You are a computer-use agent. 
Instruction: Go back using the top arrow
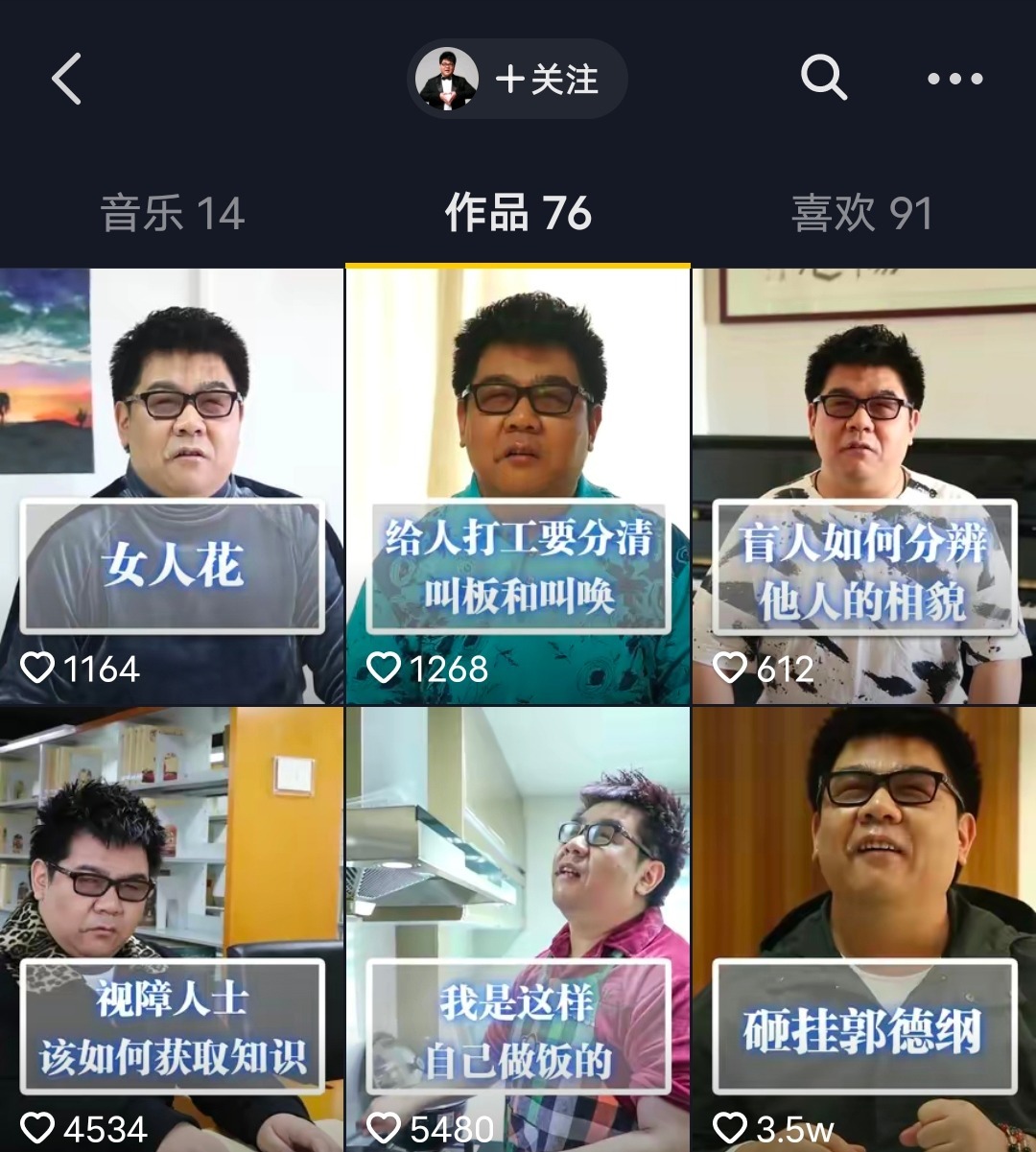[66, 79]
